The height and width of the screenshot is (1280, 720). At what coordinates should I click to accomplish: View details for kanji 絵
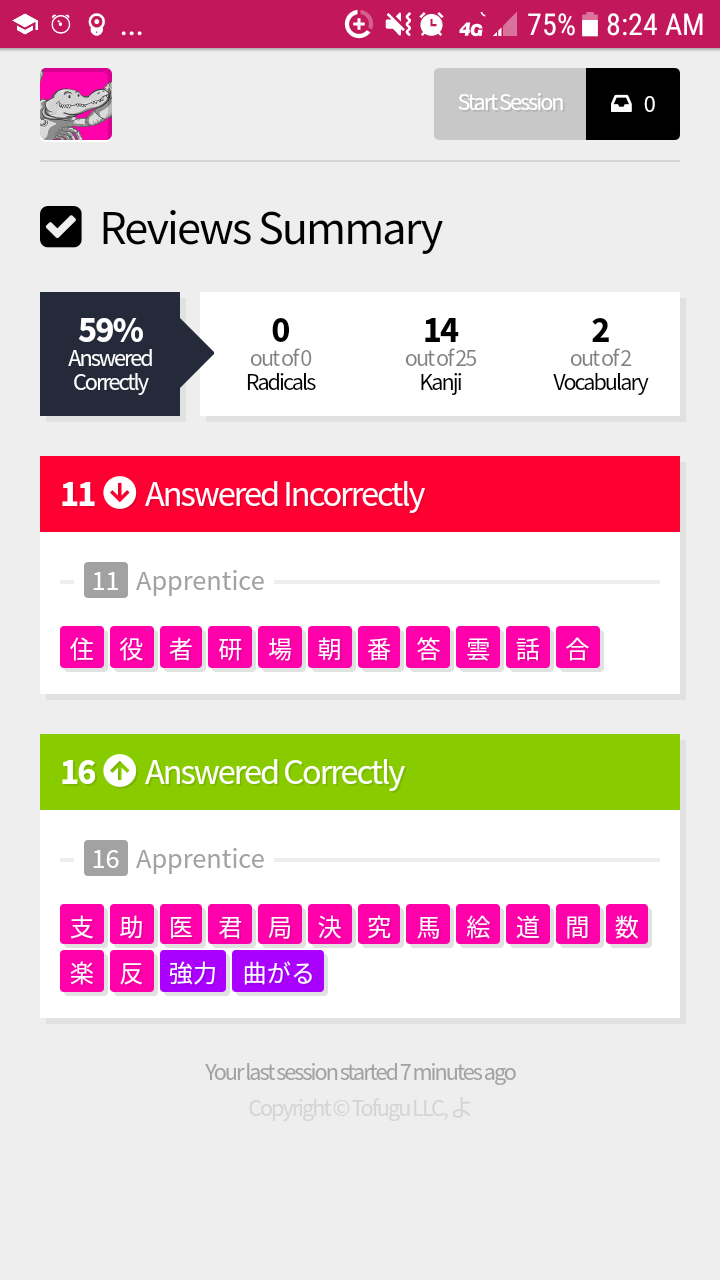click(x=478, y=926)
